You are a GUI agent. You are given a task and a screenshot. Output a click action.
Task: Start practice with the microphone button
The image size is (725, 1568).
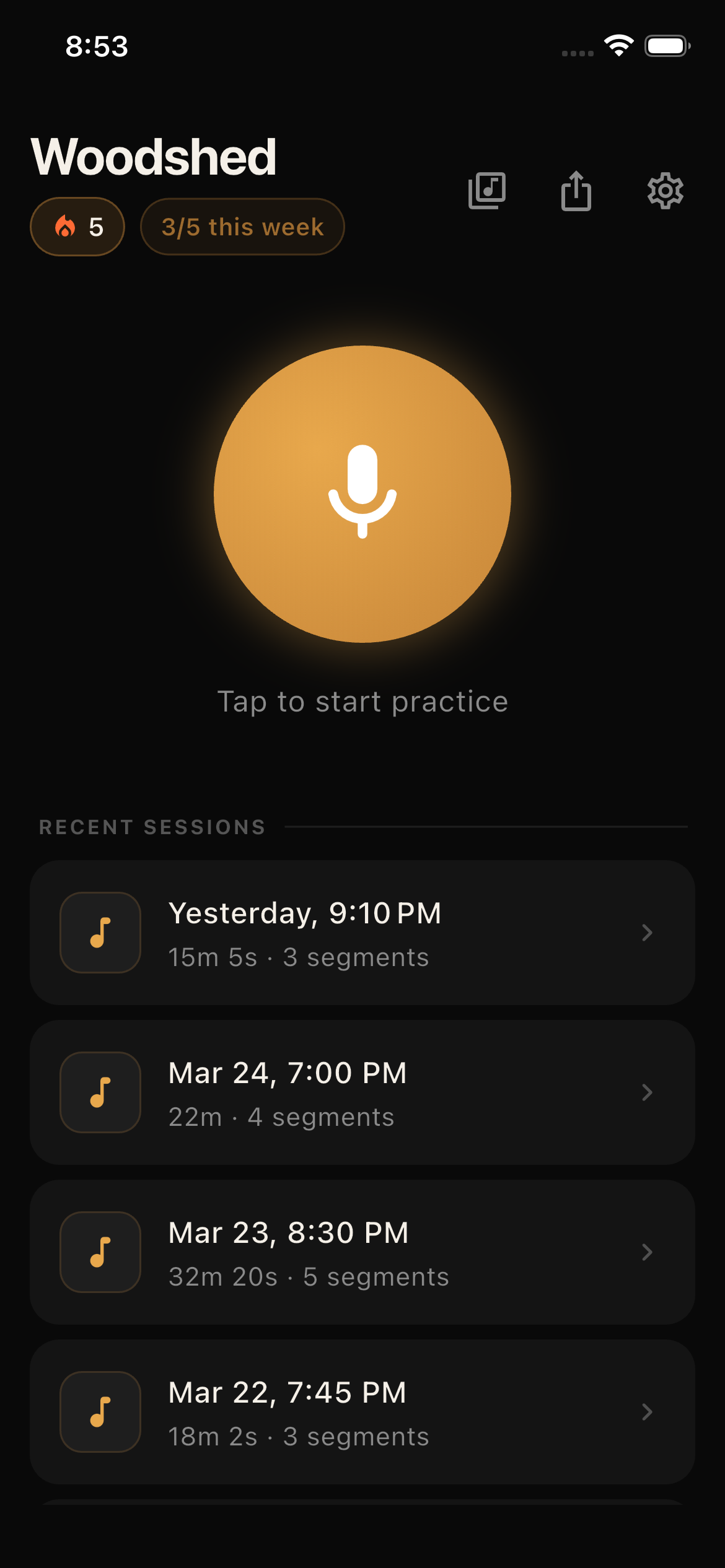tap(362, 494)
